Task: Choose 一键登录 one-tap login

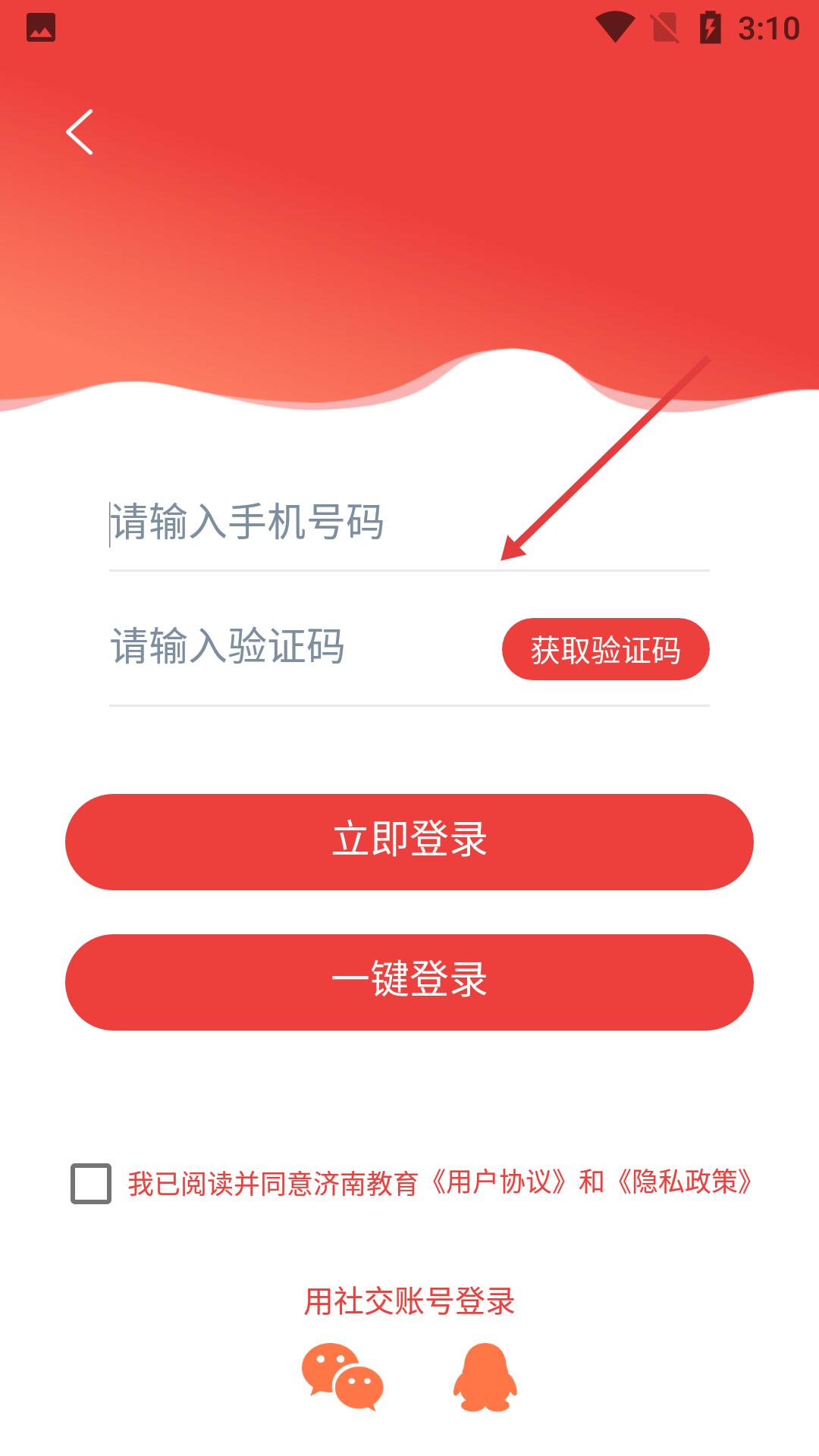Action: (409, 982)
